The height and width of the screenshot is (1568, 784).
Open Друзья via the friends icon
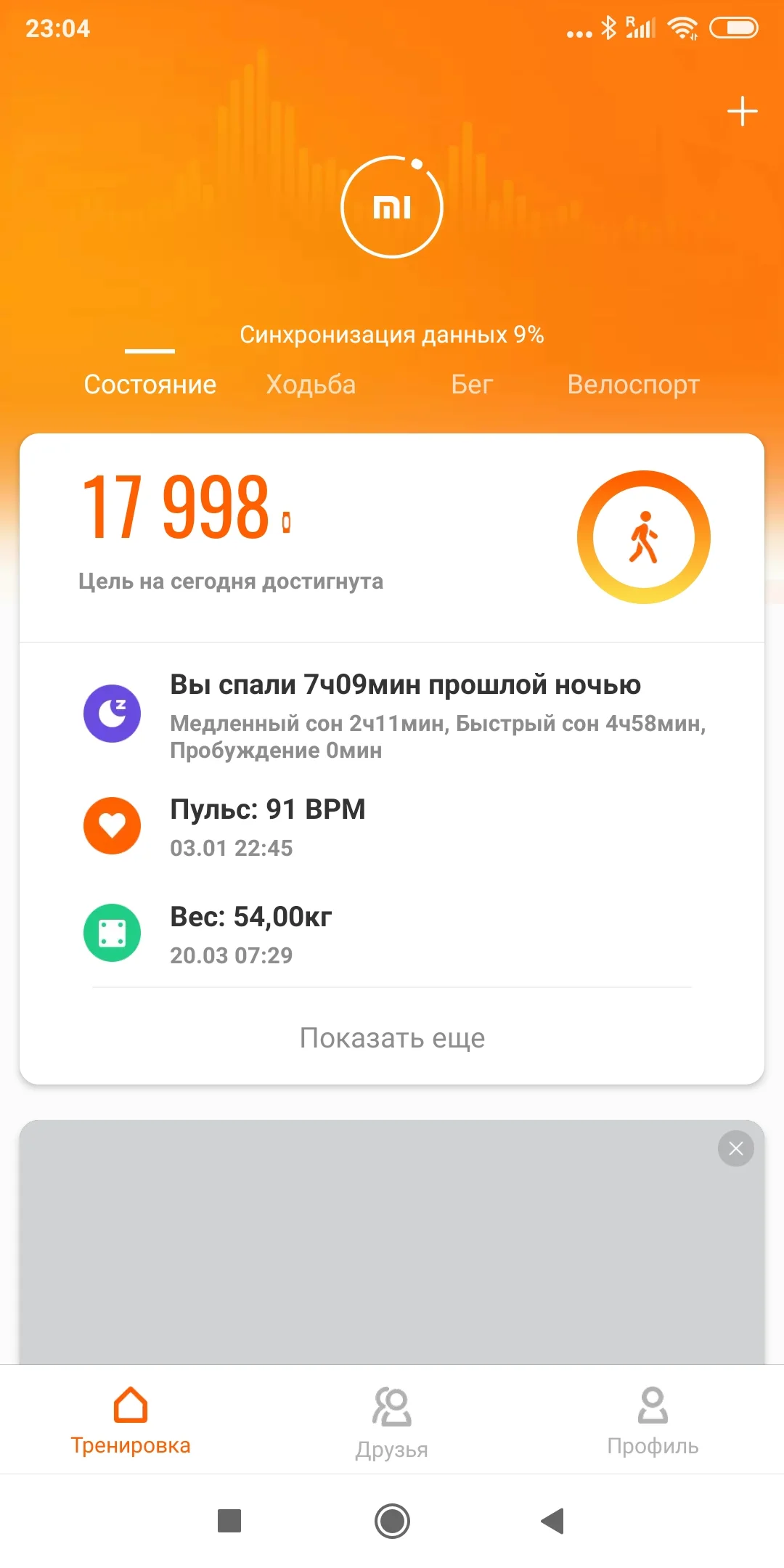tap(391, 1406)
